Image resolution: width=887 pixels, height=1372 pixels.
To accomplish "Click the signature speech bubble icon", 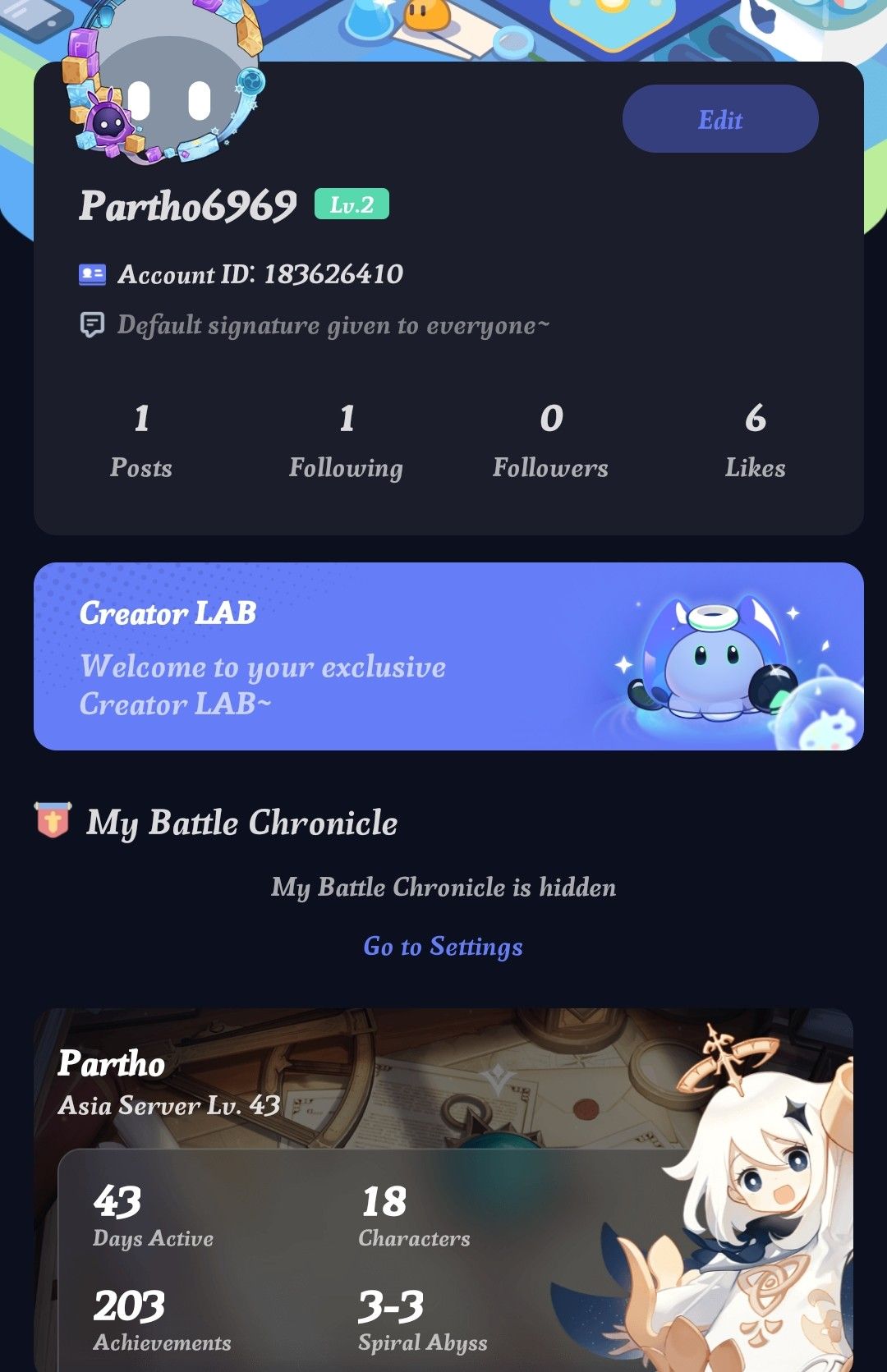I will point(92,324).
